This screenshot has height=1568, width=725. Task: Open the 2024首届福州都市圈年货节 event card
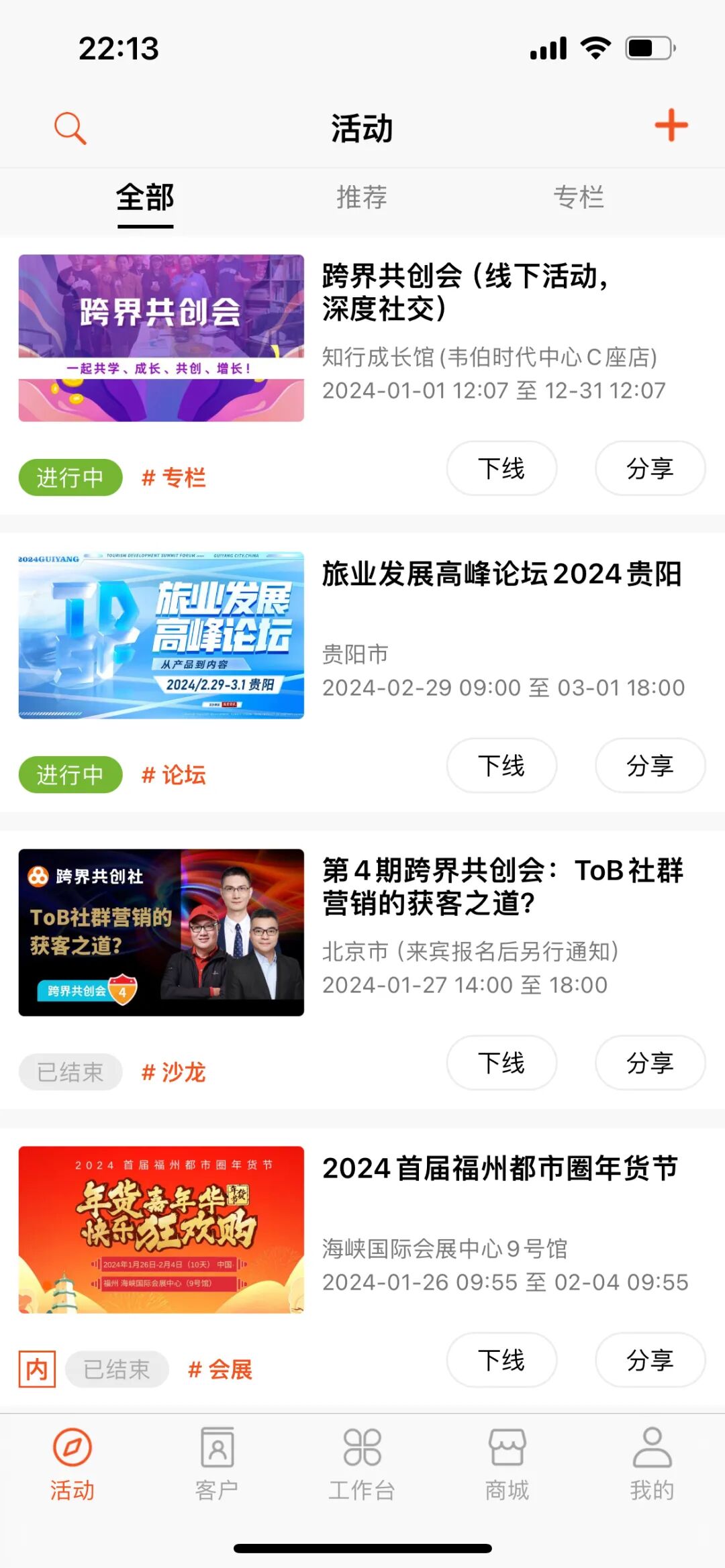point(500,1169)
